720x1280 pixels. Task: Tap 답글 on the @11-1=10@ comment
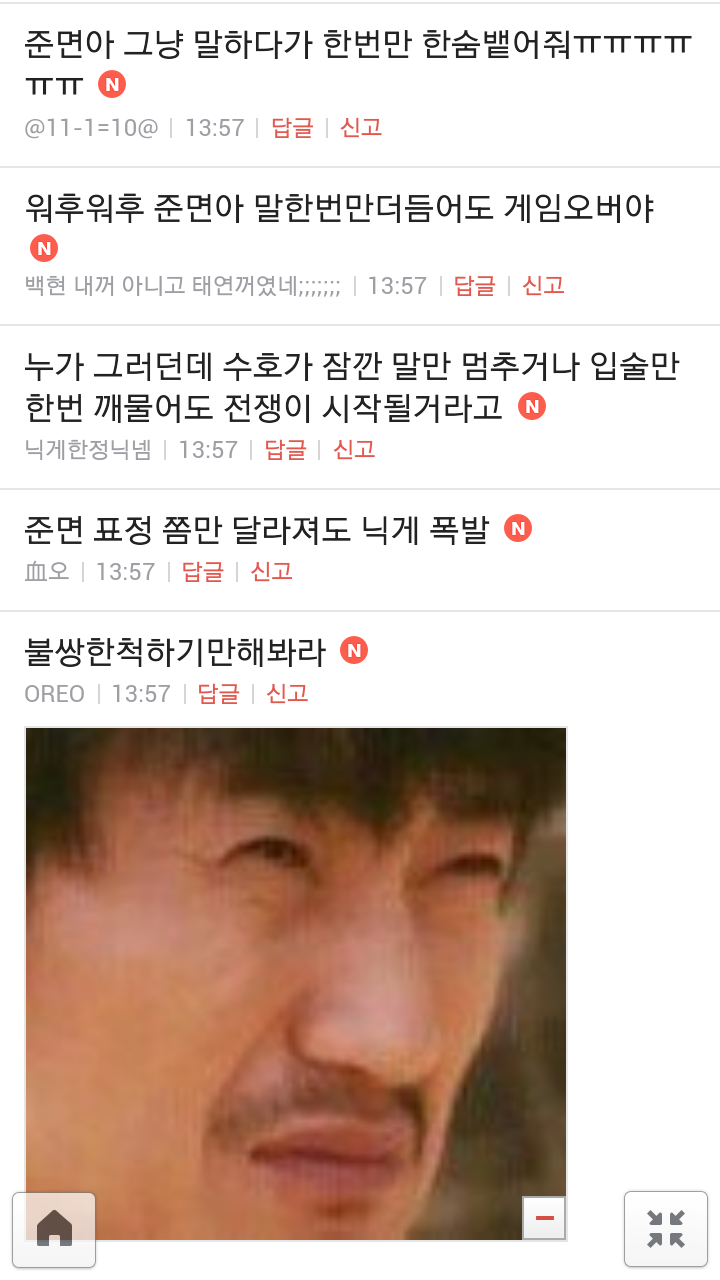[292, 128]
